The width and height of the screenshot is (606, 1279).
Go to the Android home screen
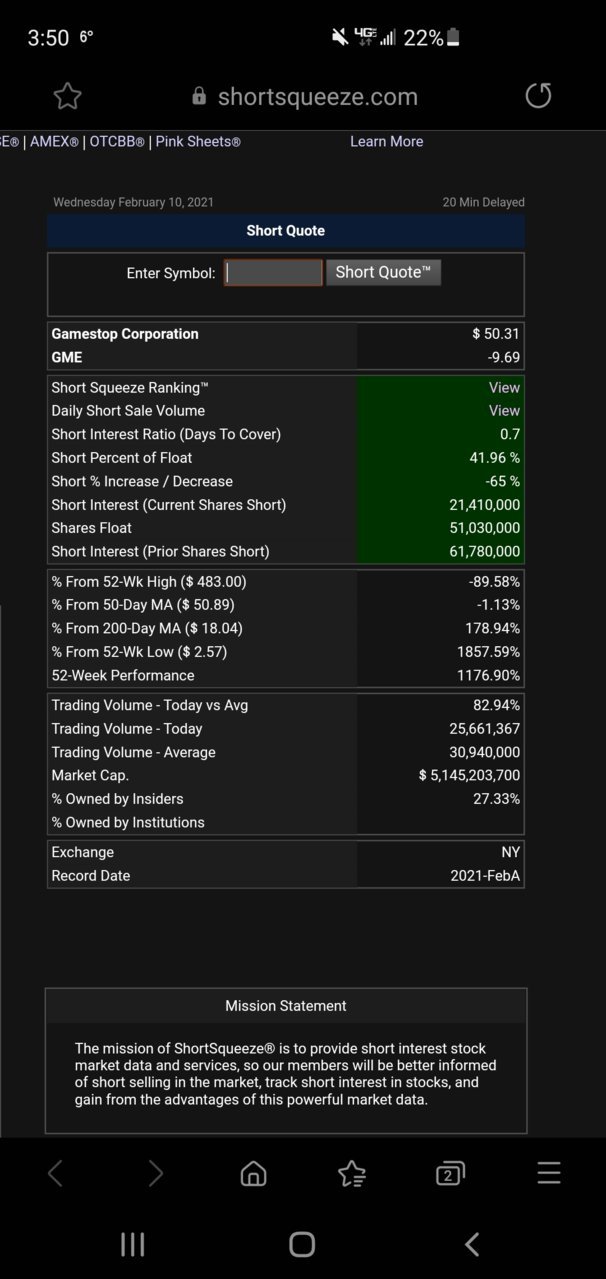[302, 1244]
